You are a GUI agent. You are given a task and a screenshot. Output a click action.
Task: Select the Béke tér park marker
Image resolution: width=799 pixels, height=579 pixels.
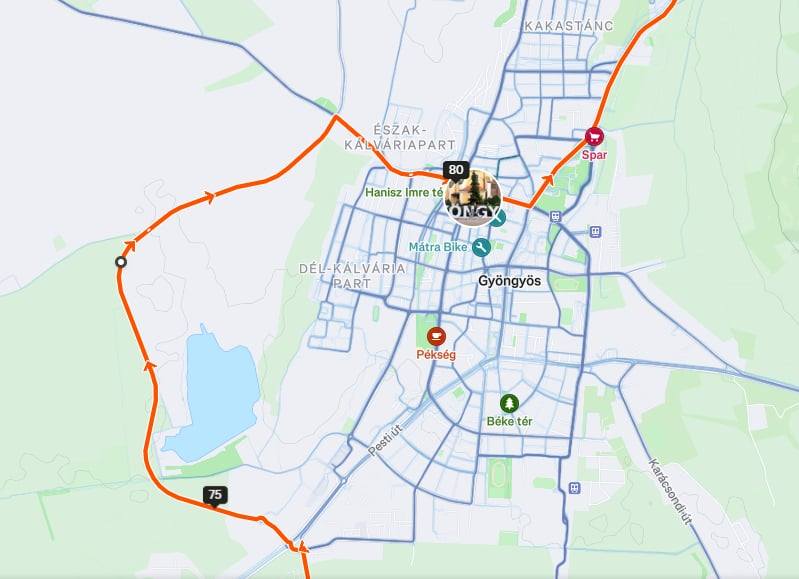(510, 403)
